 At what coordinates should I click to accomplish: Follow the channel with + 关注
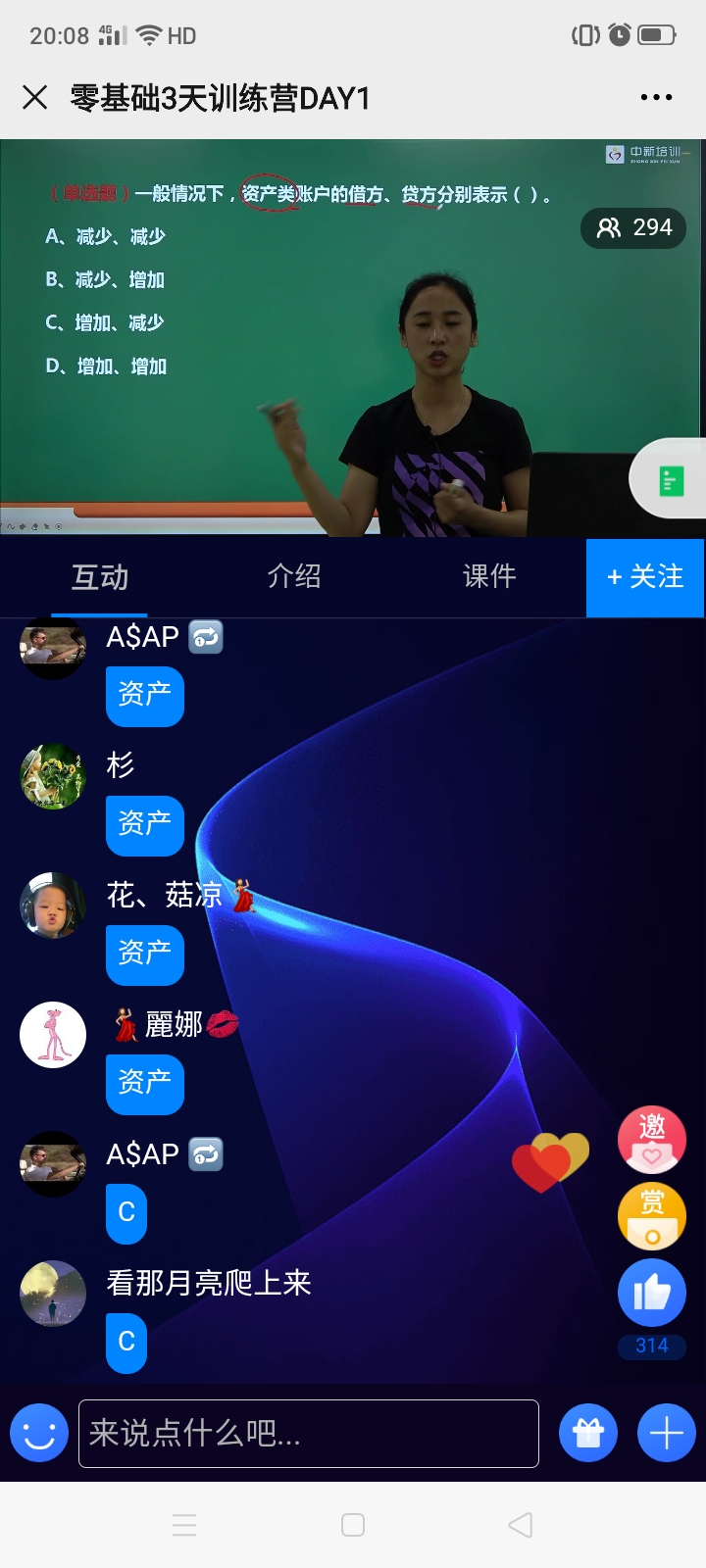point(644,577)
